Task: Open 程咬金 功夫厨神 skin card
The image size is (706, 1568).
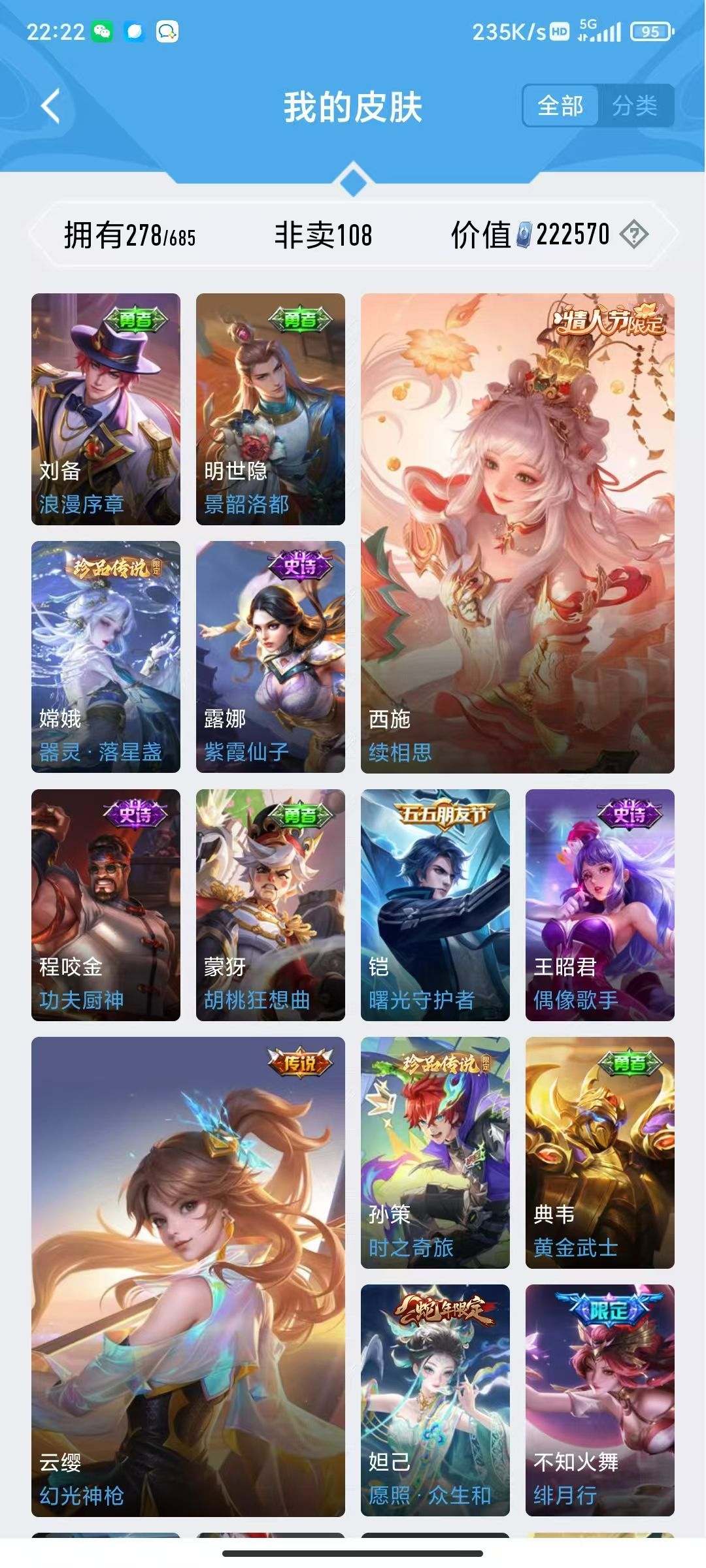Action: [106, 905]
